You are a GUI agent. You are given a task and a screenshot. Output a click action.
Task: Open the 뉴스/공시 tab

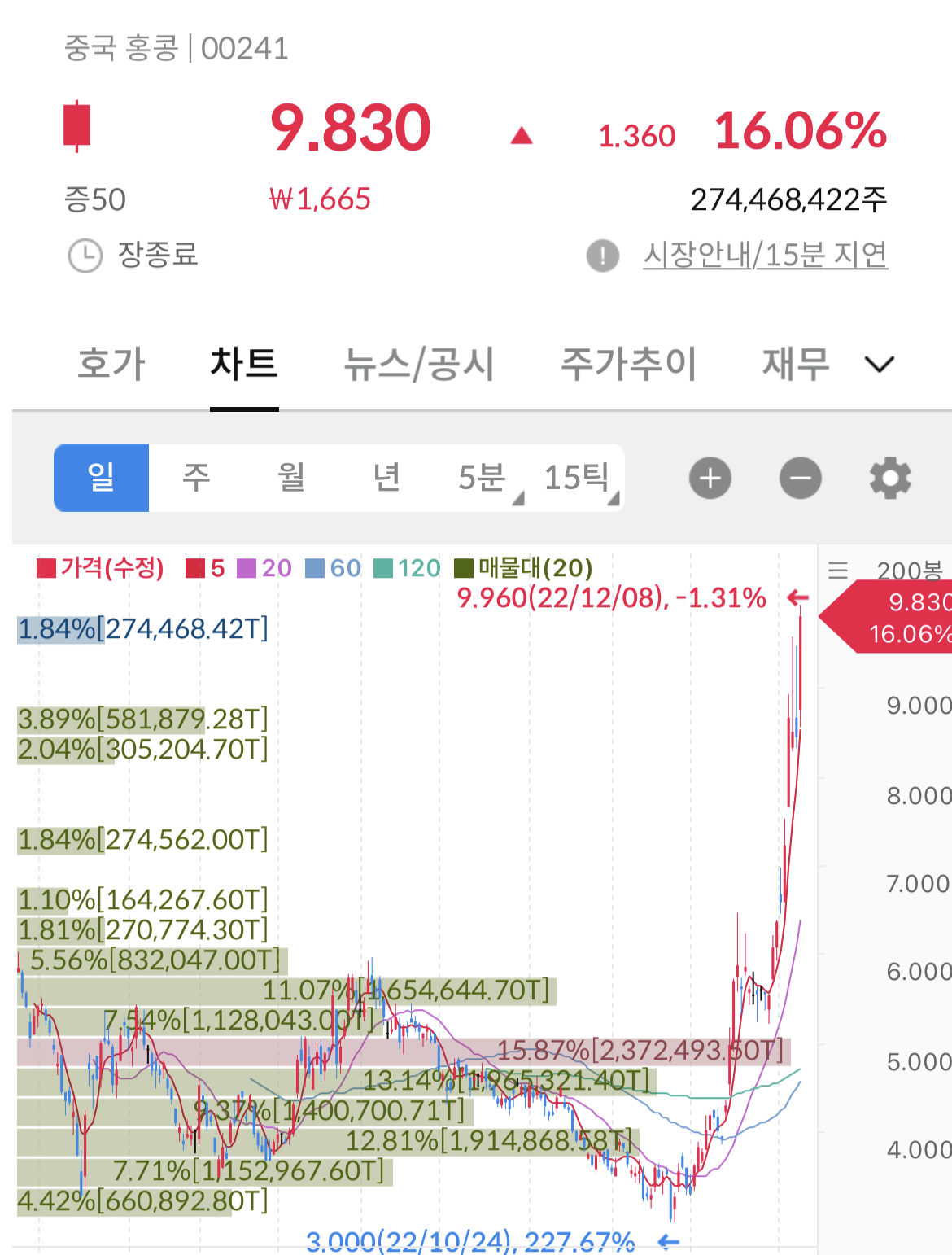pos(419,363)
